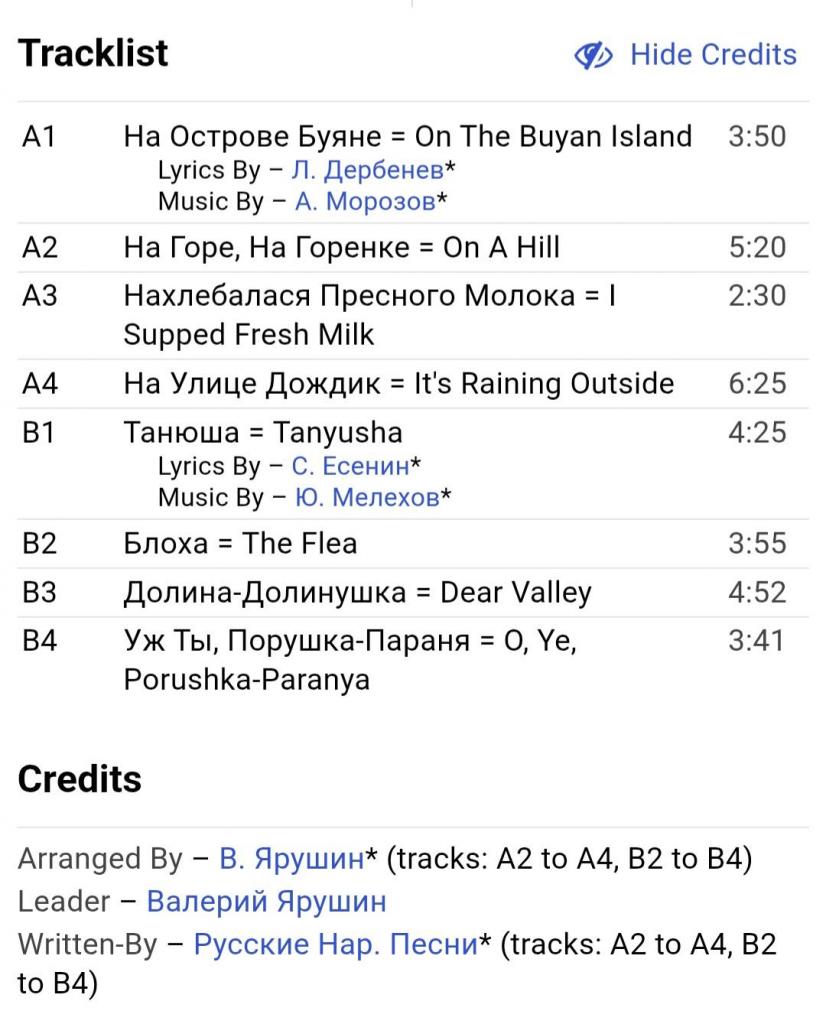826x1024 pixels.
Task: Open composer Ю. Мелехов link
Action: point(367,497)
